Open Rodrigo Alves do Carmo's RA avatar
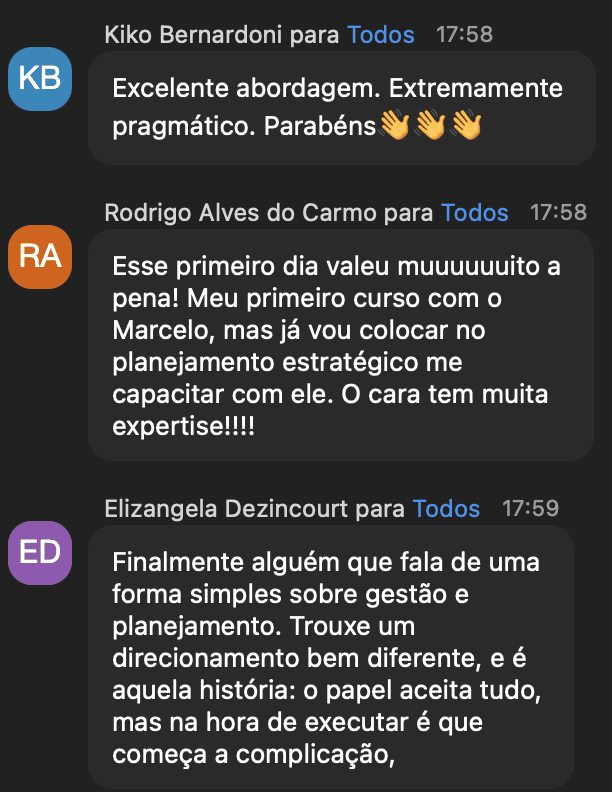 40,256
